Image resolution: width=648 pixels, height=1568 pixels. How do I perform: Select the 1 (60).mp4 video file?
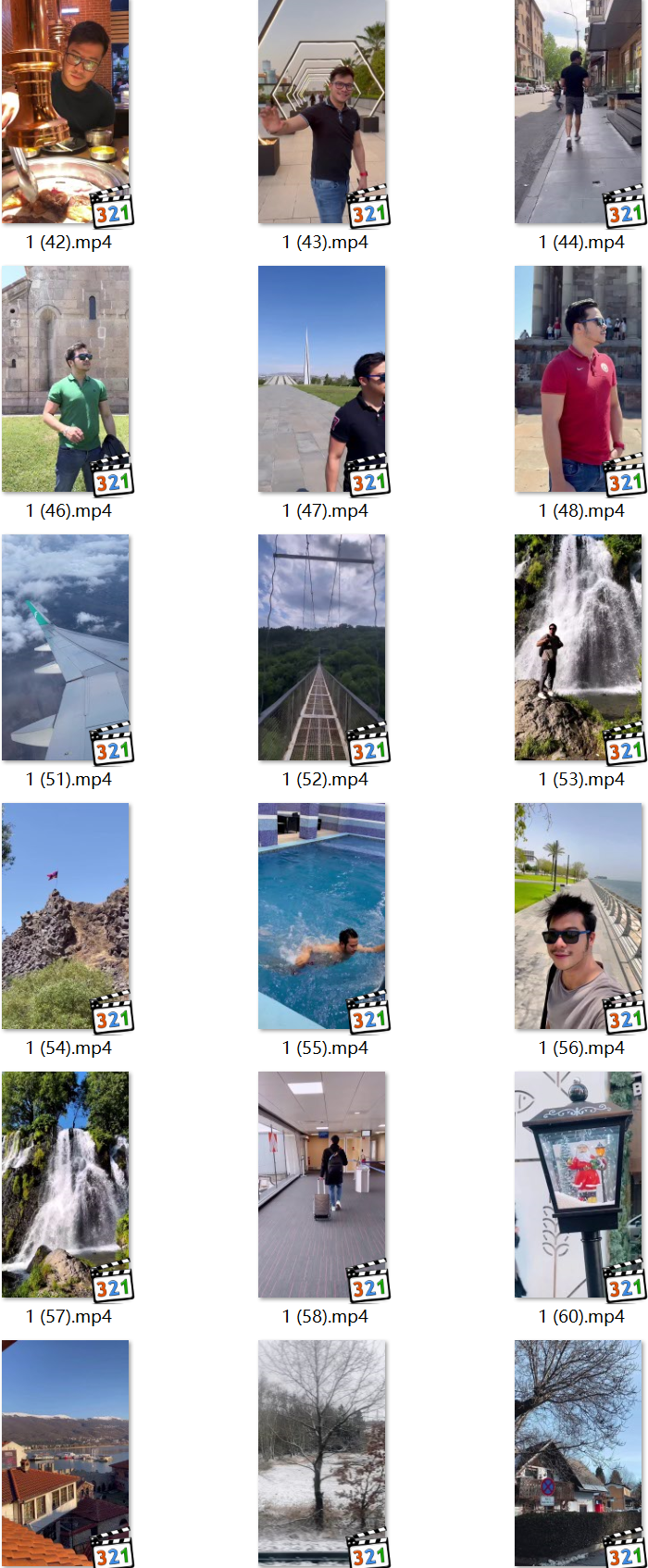(x=579, y=1185)
